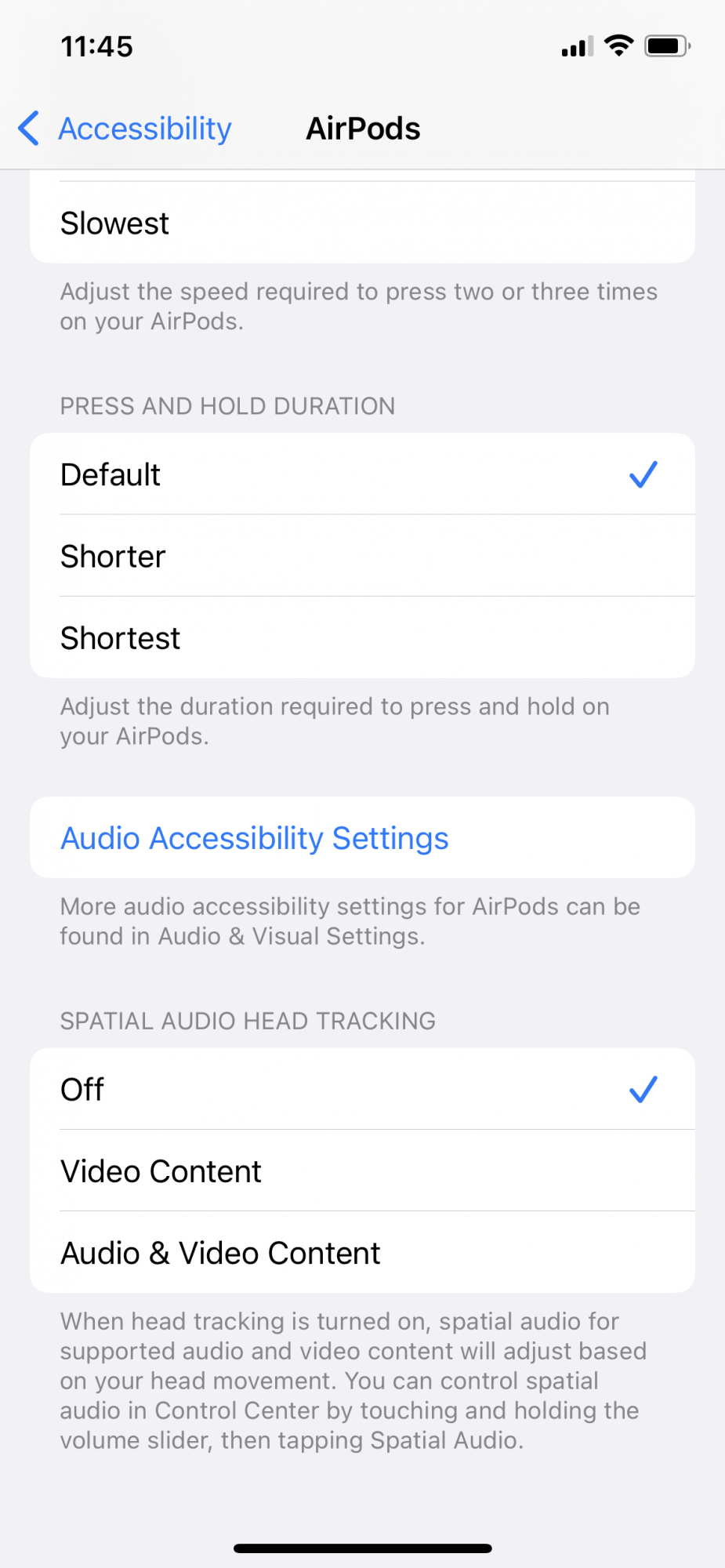Select Audio & Video Content head tracking
Image resolution: width=725 pixels, height=1568 pixels.
[x=361, y=1253]
